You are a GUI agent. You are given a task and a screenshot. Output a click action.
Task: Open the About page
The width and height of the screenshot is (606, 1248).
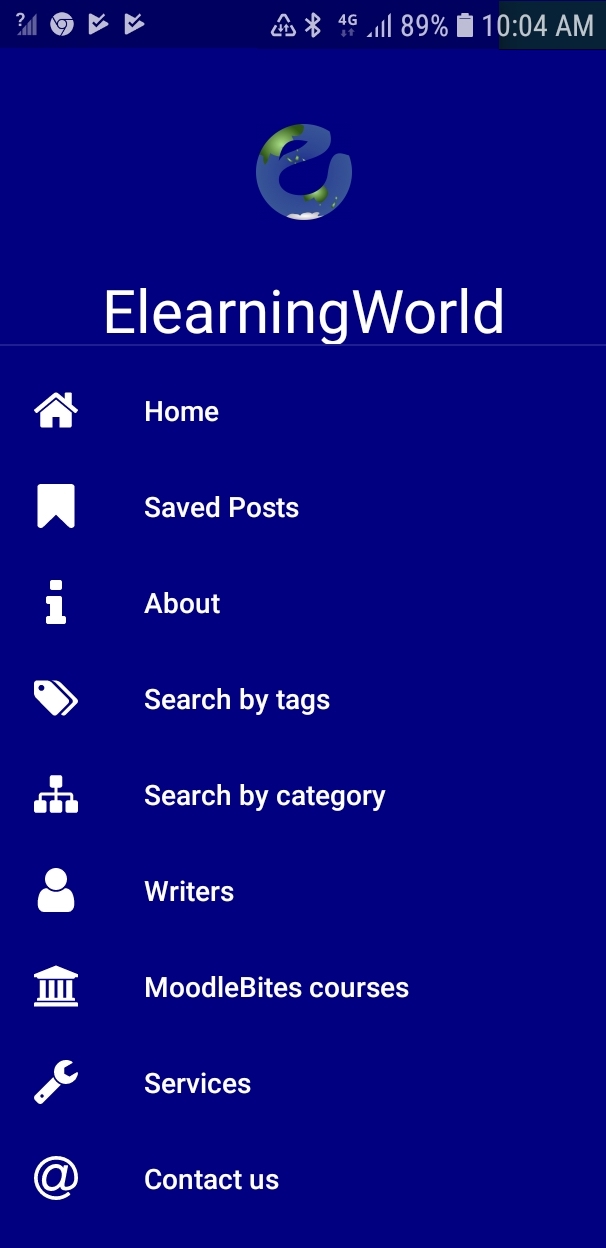tap(303, 603)
